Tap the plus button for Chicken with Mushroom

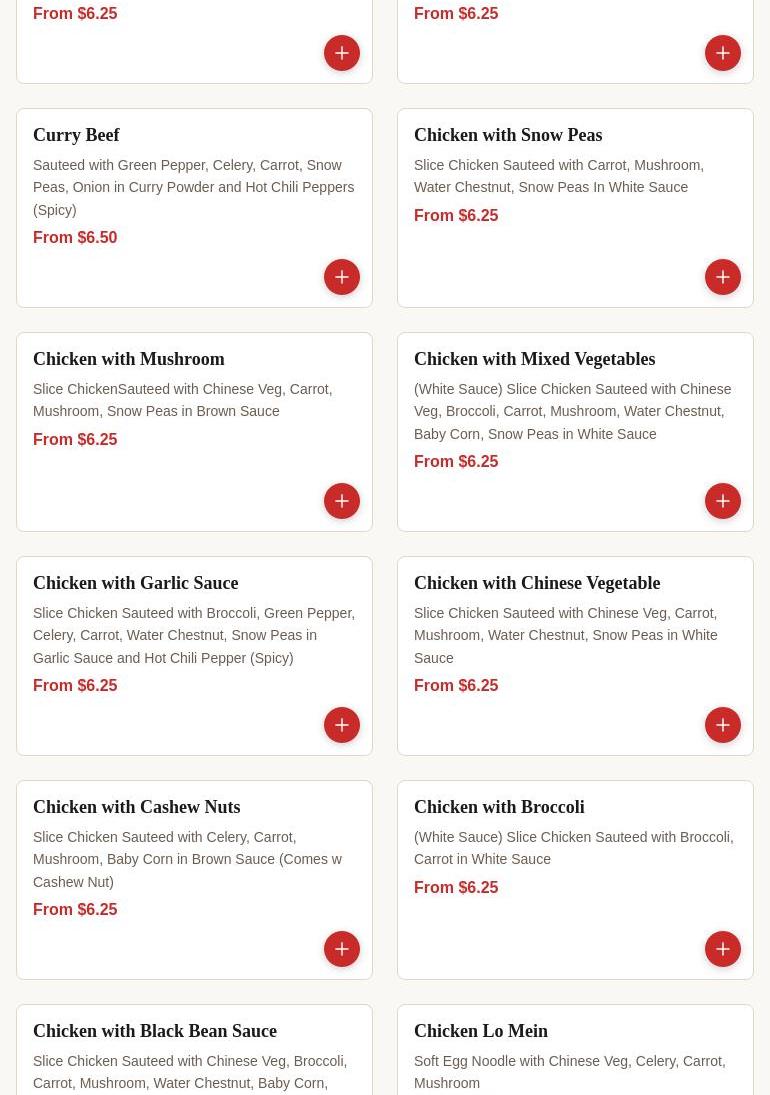(342, 501)
